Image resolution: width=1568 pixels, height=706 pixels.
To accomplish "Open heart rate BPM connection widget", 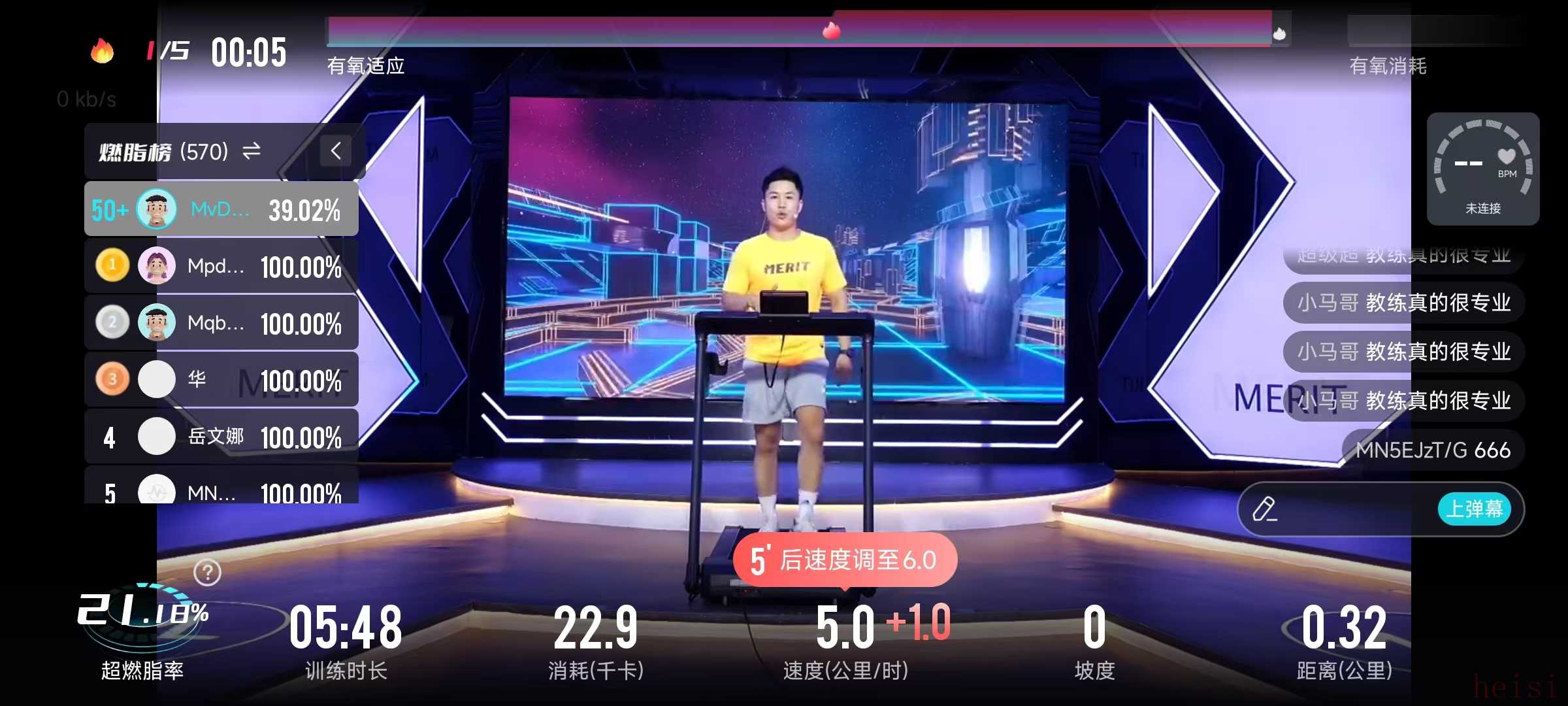I will click(x=1483, y=169).
